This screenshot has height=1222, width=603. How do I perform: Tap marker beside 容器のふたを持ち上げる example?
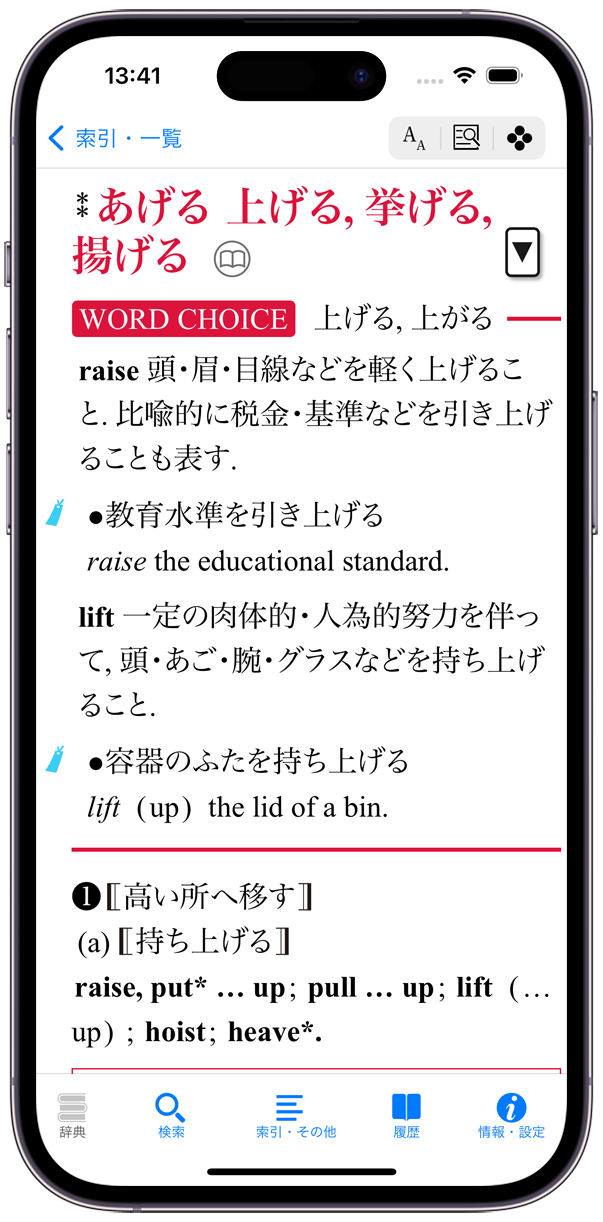pyautogui.click(x=56, y=759)
